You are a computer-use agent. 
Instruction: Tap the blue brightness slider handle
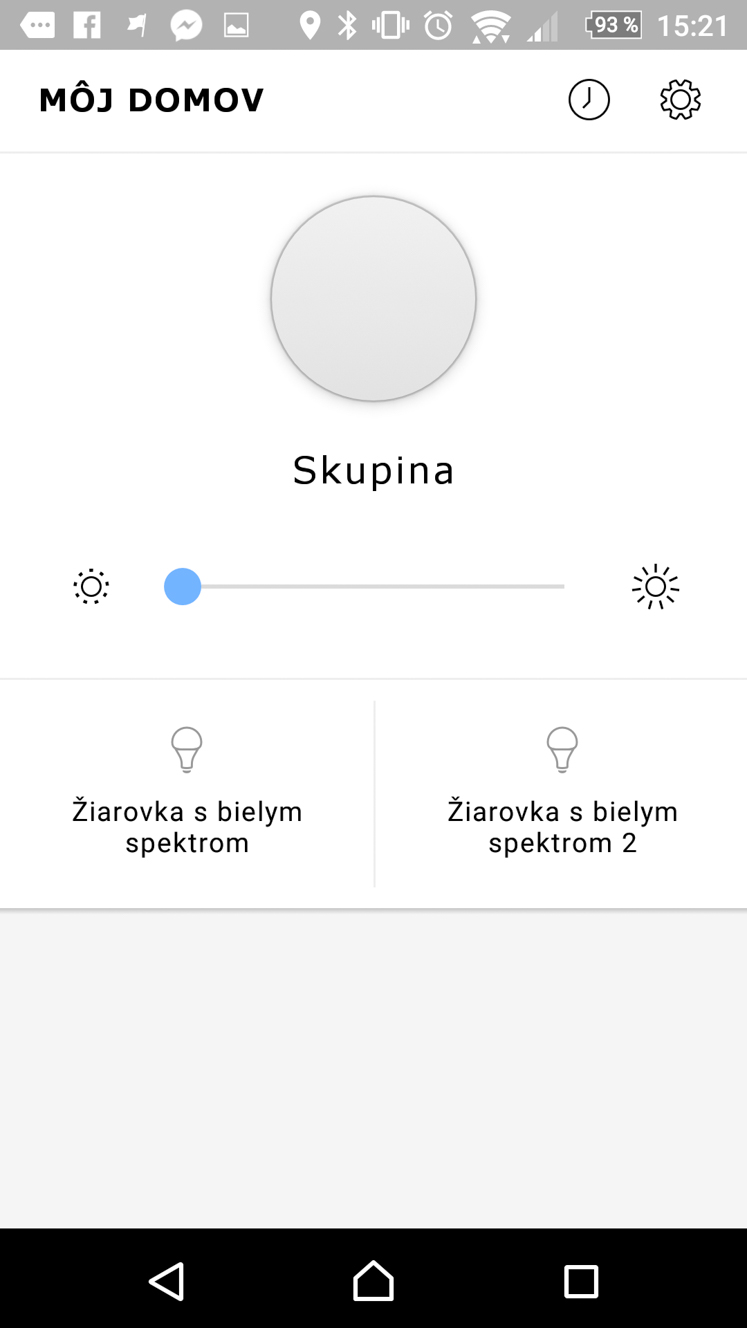pos(183,586)
